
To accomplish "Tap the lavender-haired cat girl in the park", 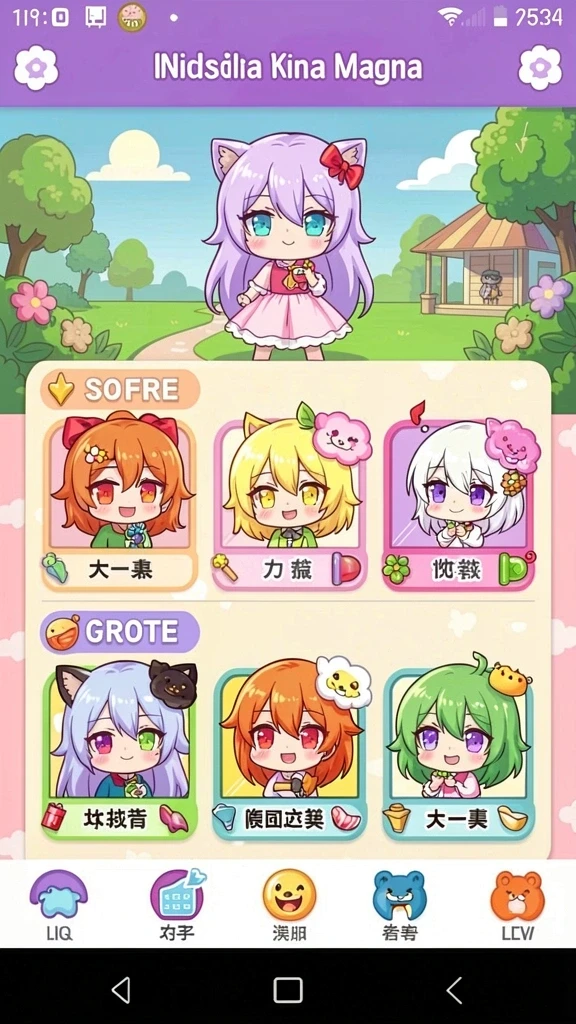I will (289, 245).
